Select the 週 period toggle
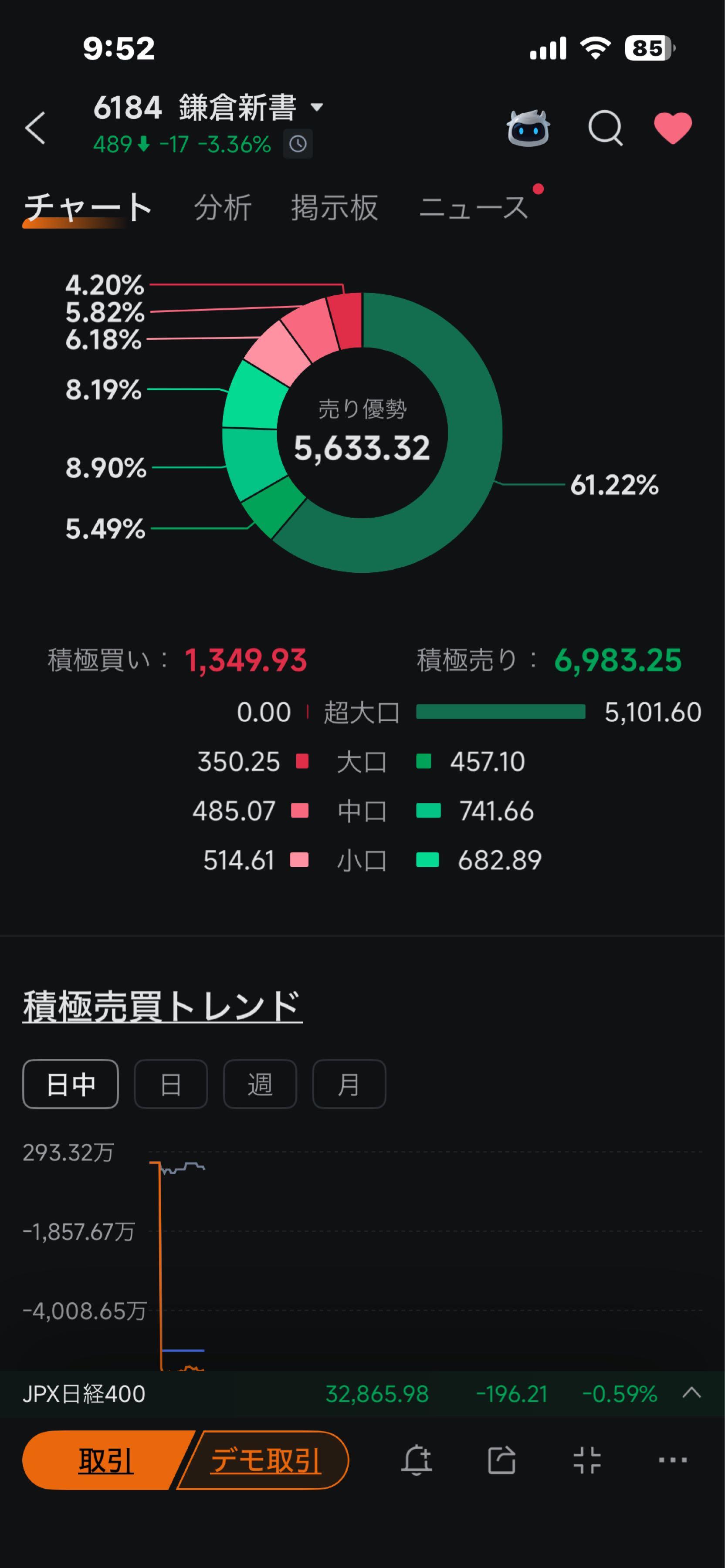Image resolution: width=725 pixels, height=1568 pixels. coord(260,1084)
